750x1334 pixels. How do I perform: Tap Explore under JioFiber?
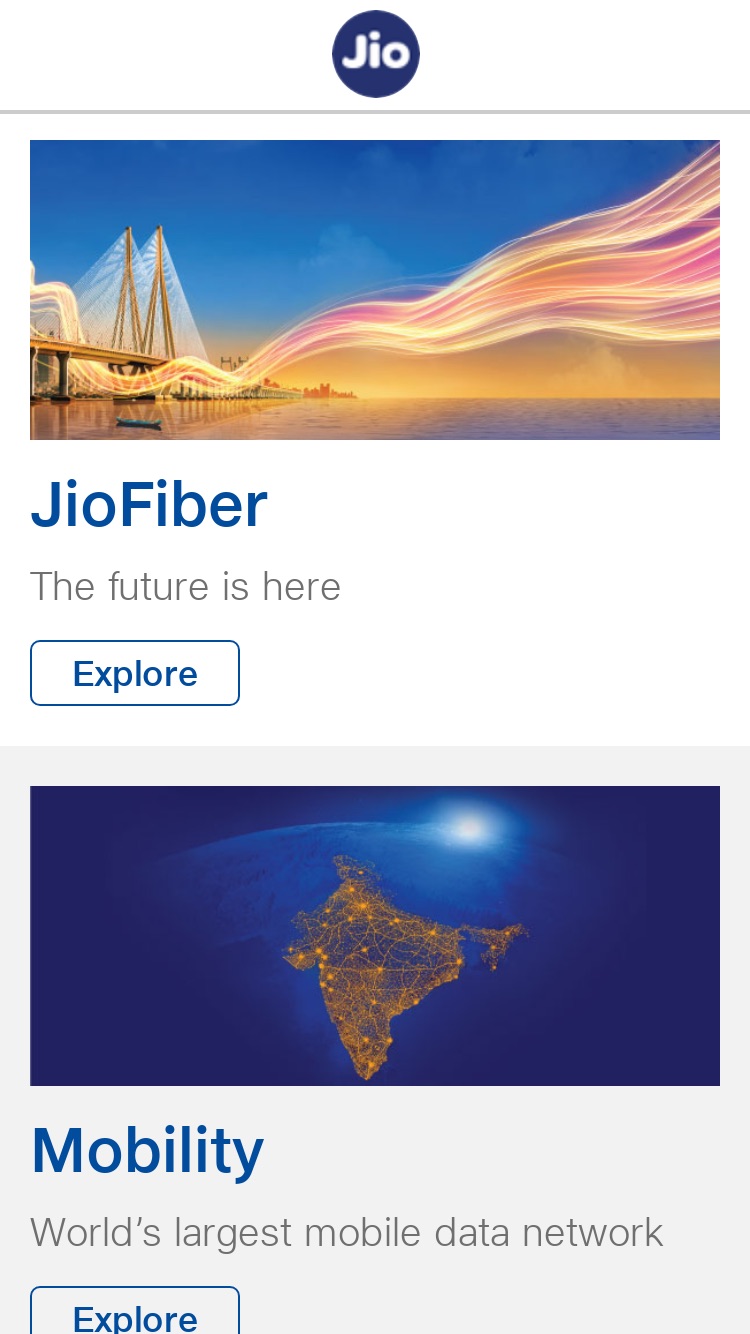[135, 673]
